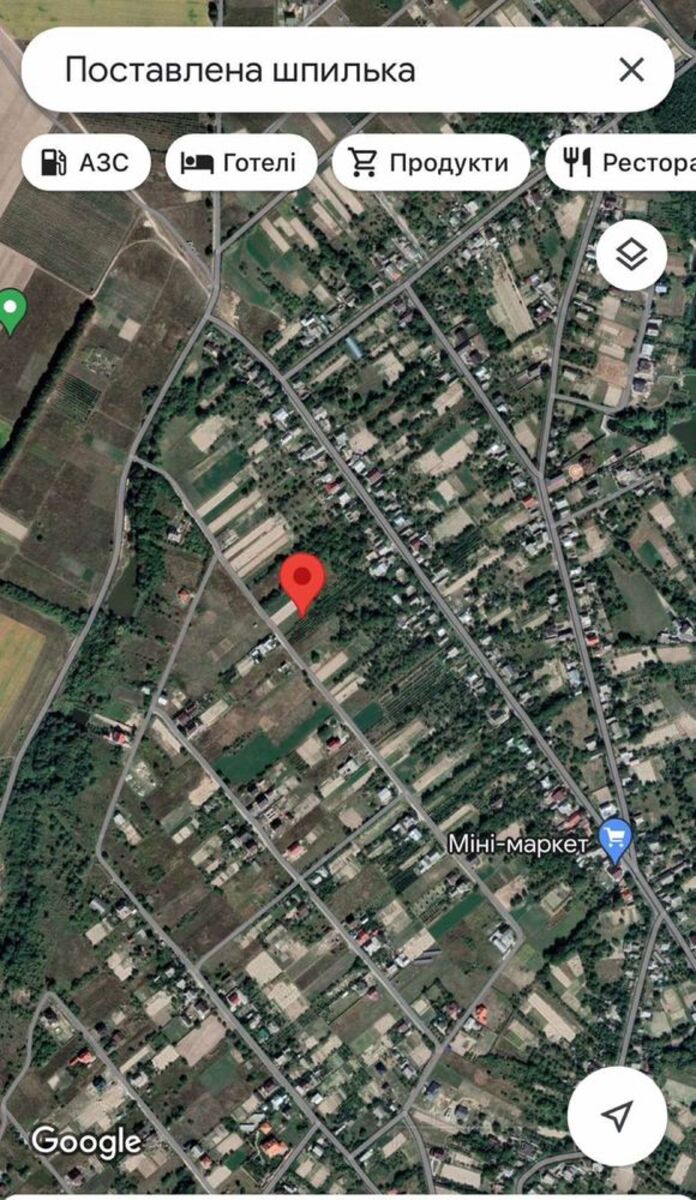Open the map layers button
Viewport: 696px width, 1200px height.
[x=631, y=255]
